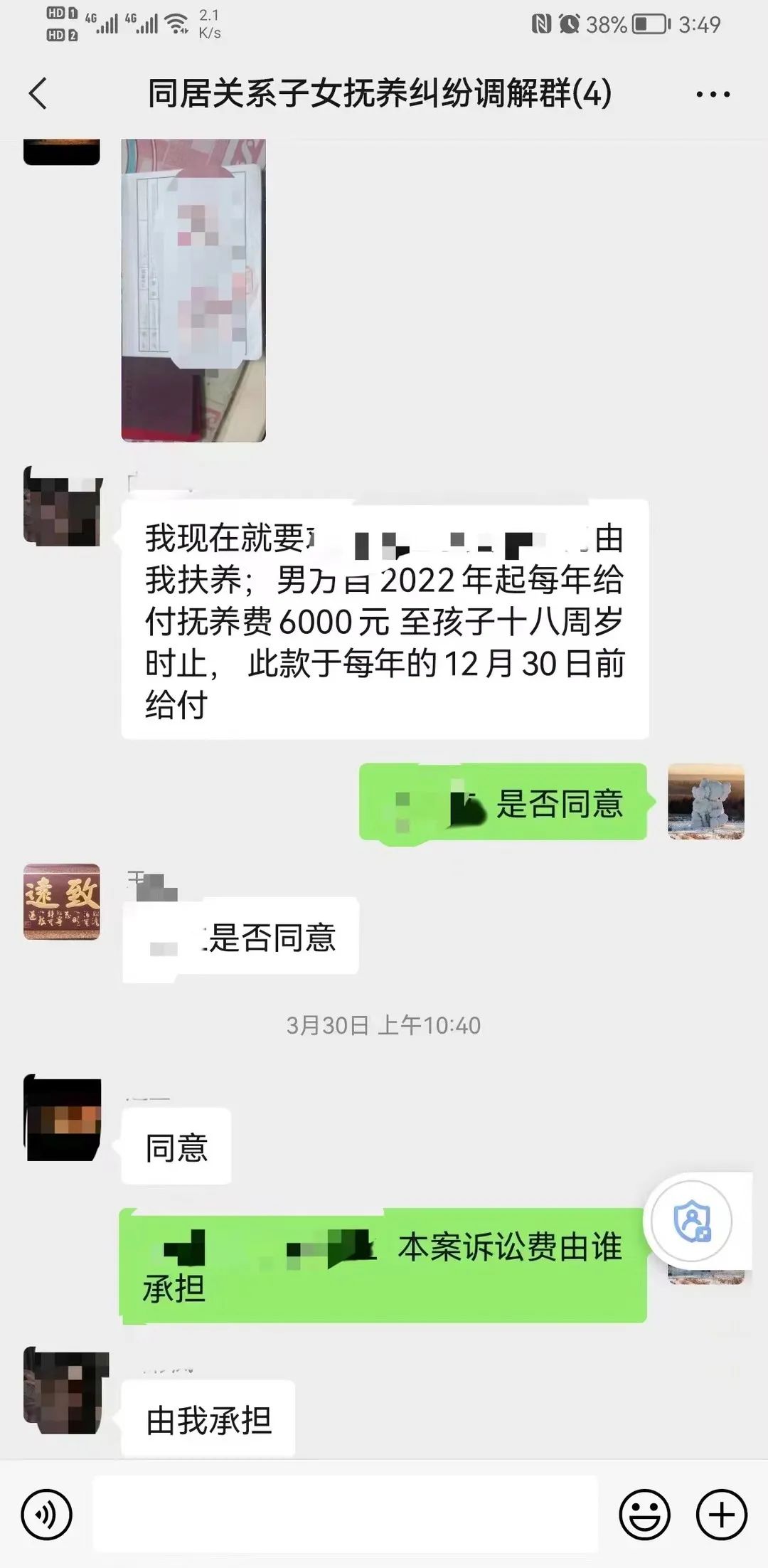Tap the floating privacy shield button
Viewport: 768px width, 1568px height.
coord(691,1220)
